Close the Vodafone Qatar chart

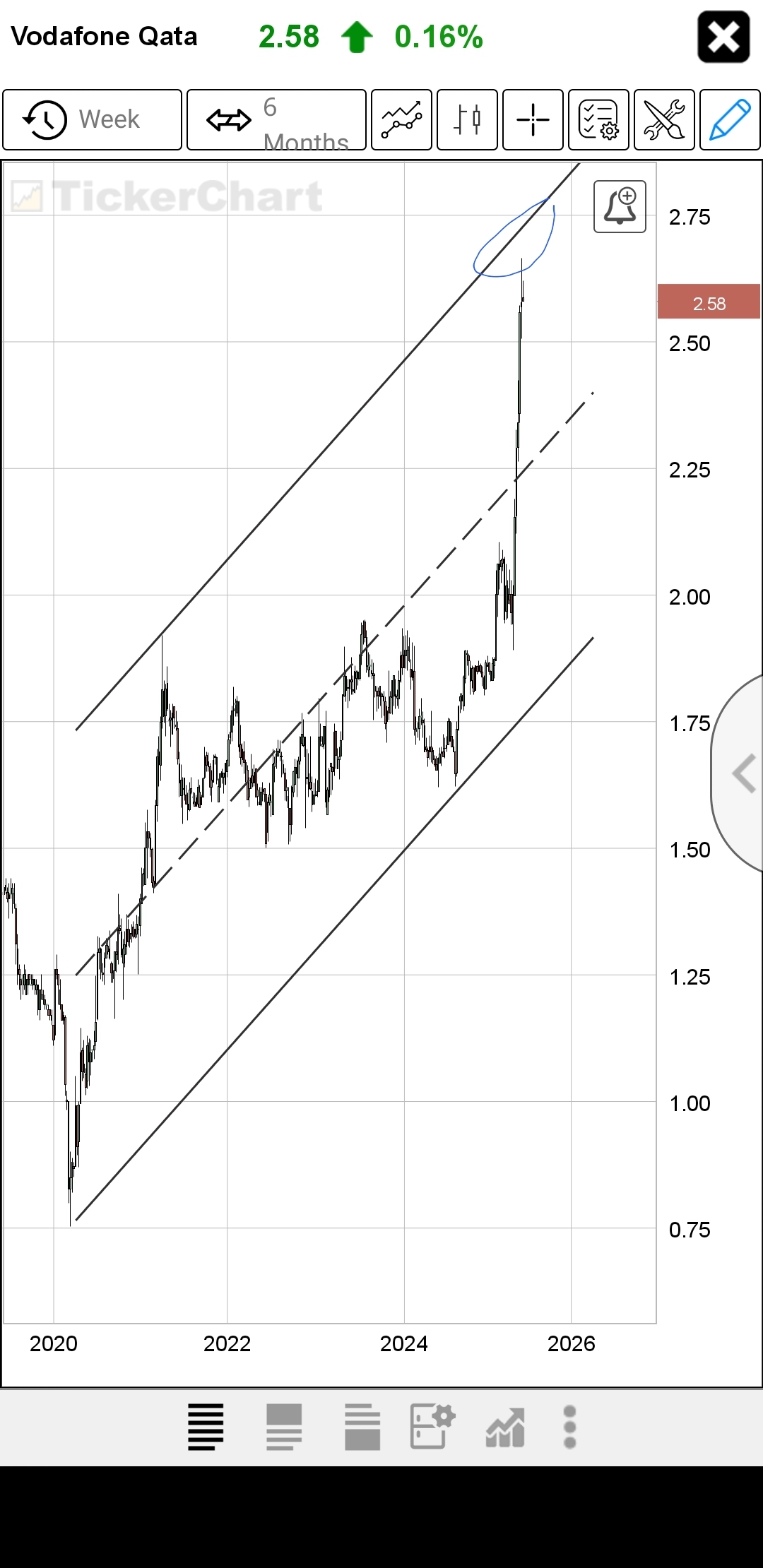click(723, 37)
